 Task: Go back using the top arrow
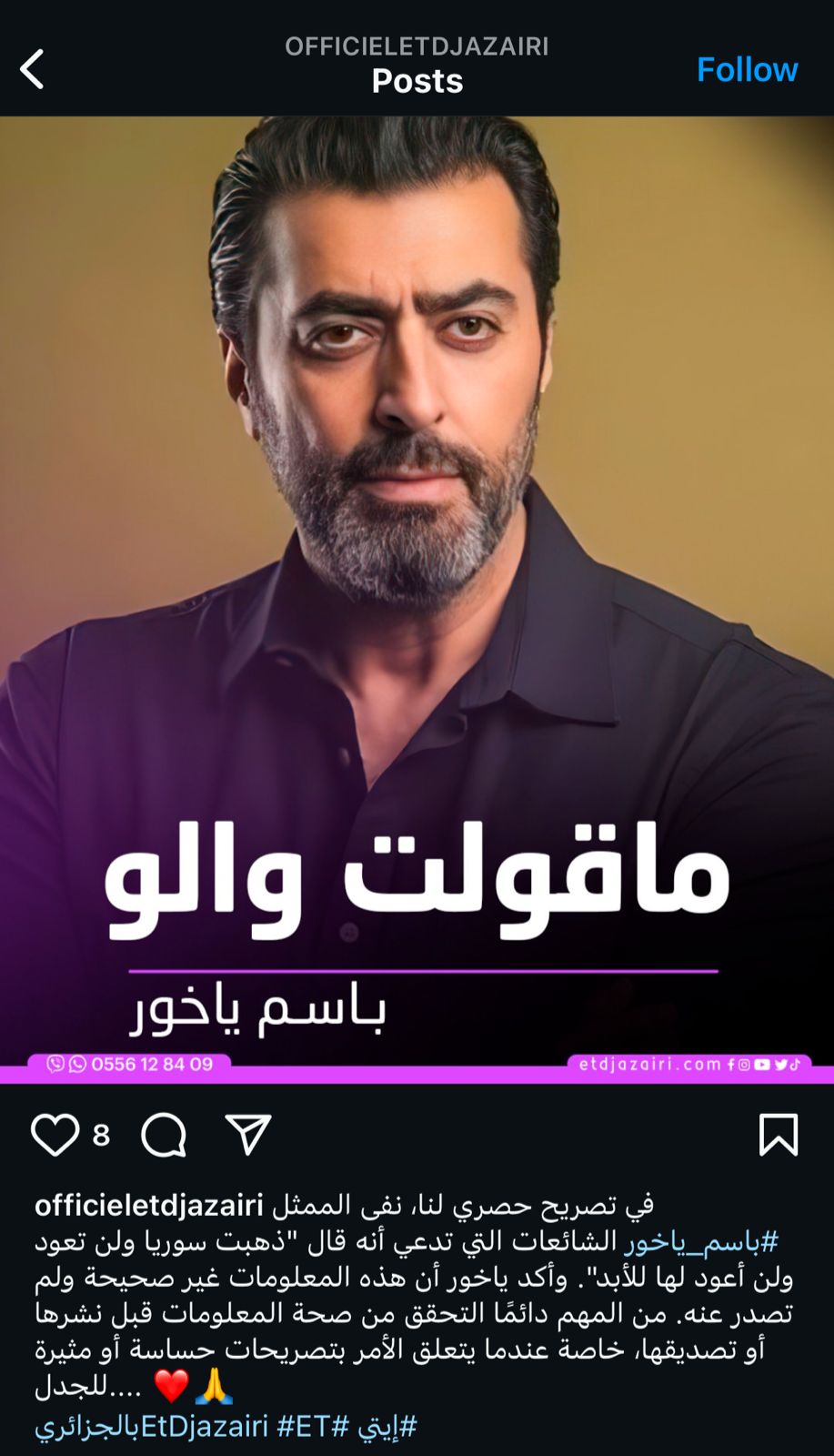[x=33, y=69]
